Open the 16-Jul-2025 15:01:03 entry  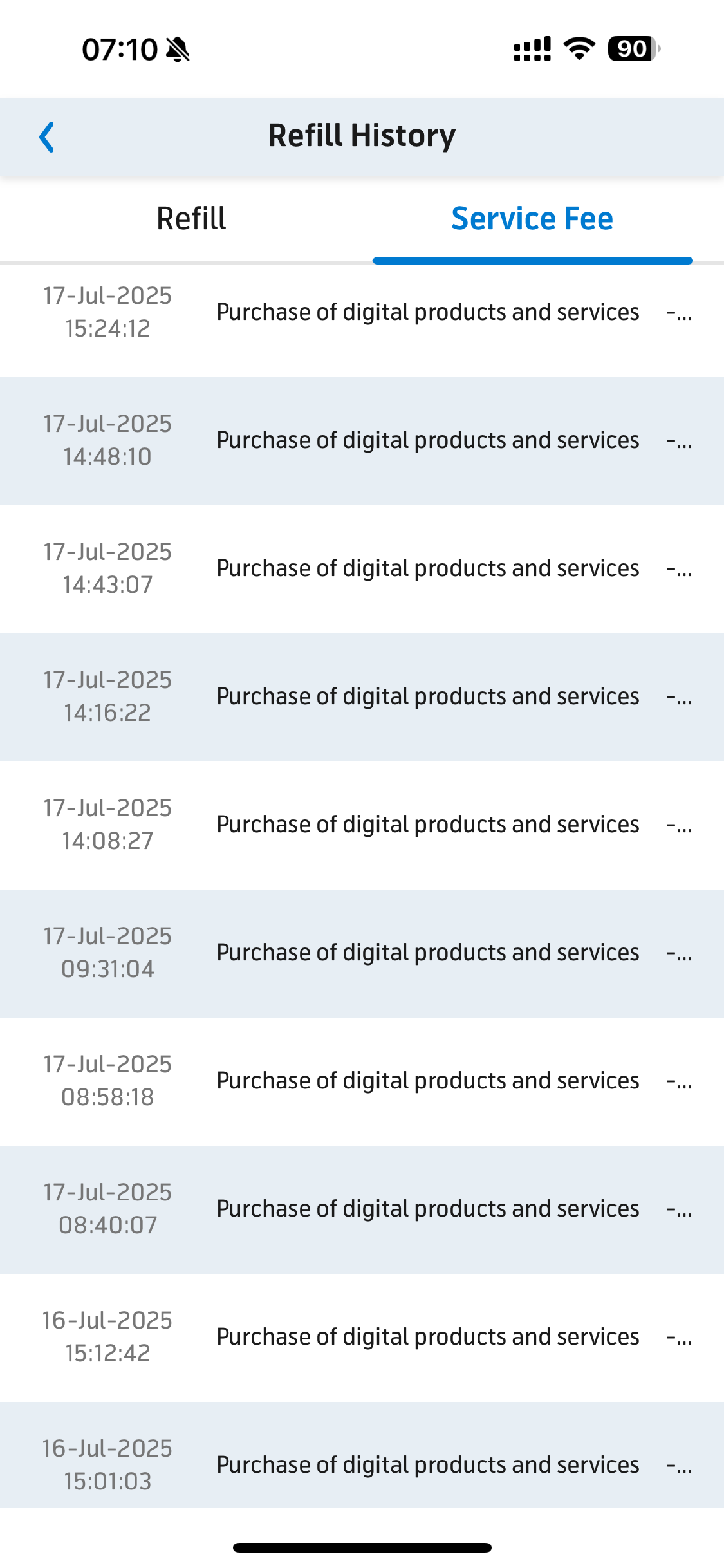(362, 1455)
